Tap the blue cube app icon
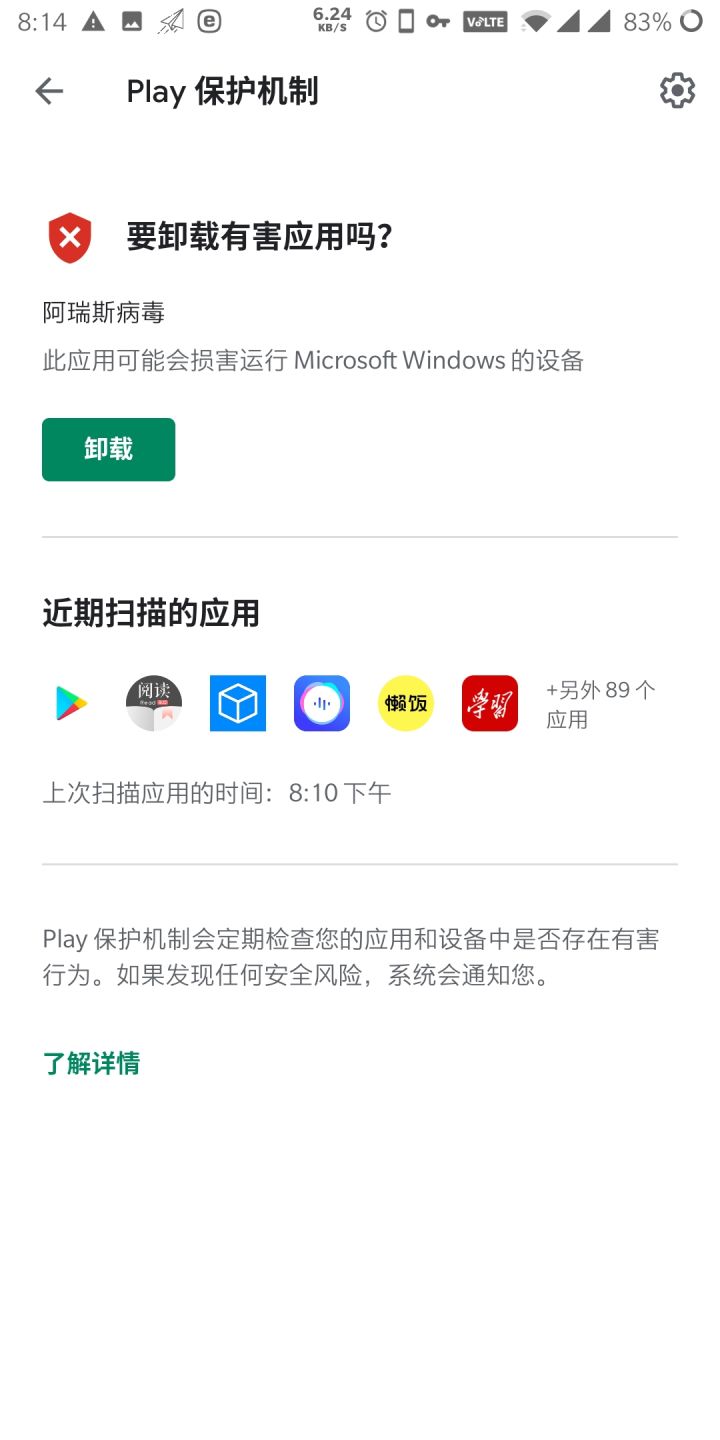The image size is (720, 1440). tap(237, 703)
